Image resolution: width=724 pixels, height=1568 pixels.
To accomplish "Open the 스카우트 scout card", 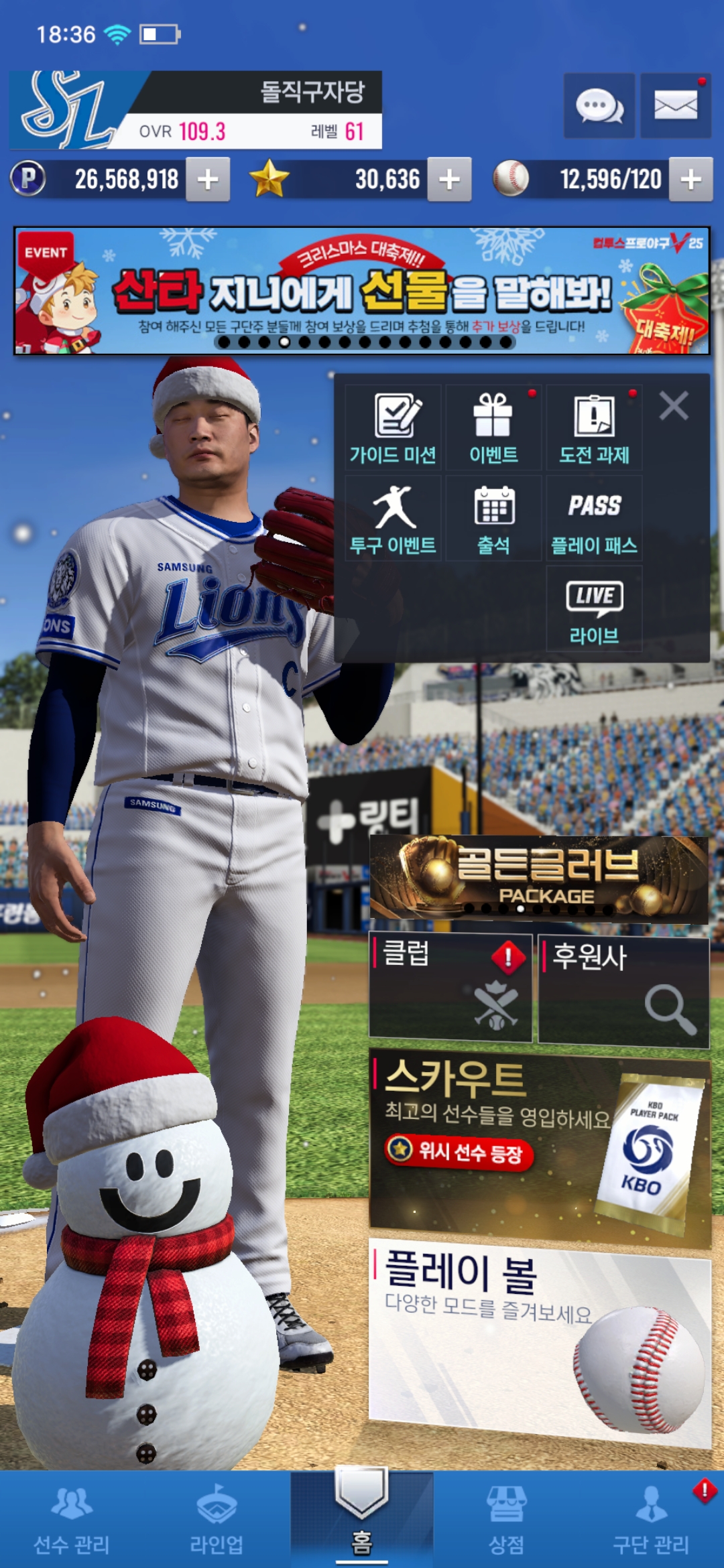I will [539, 1147].
